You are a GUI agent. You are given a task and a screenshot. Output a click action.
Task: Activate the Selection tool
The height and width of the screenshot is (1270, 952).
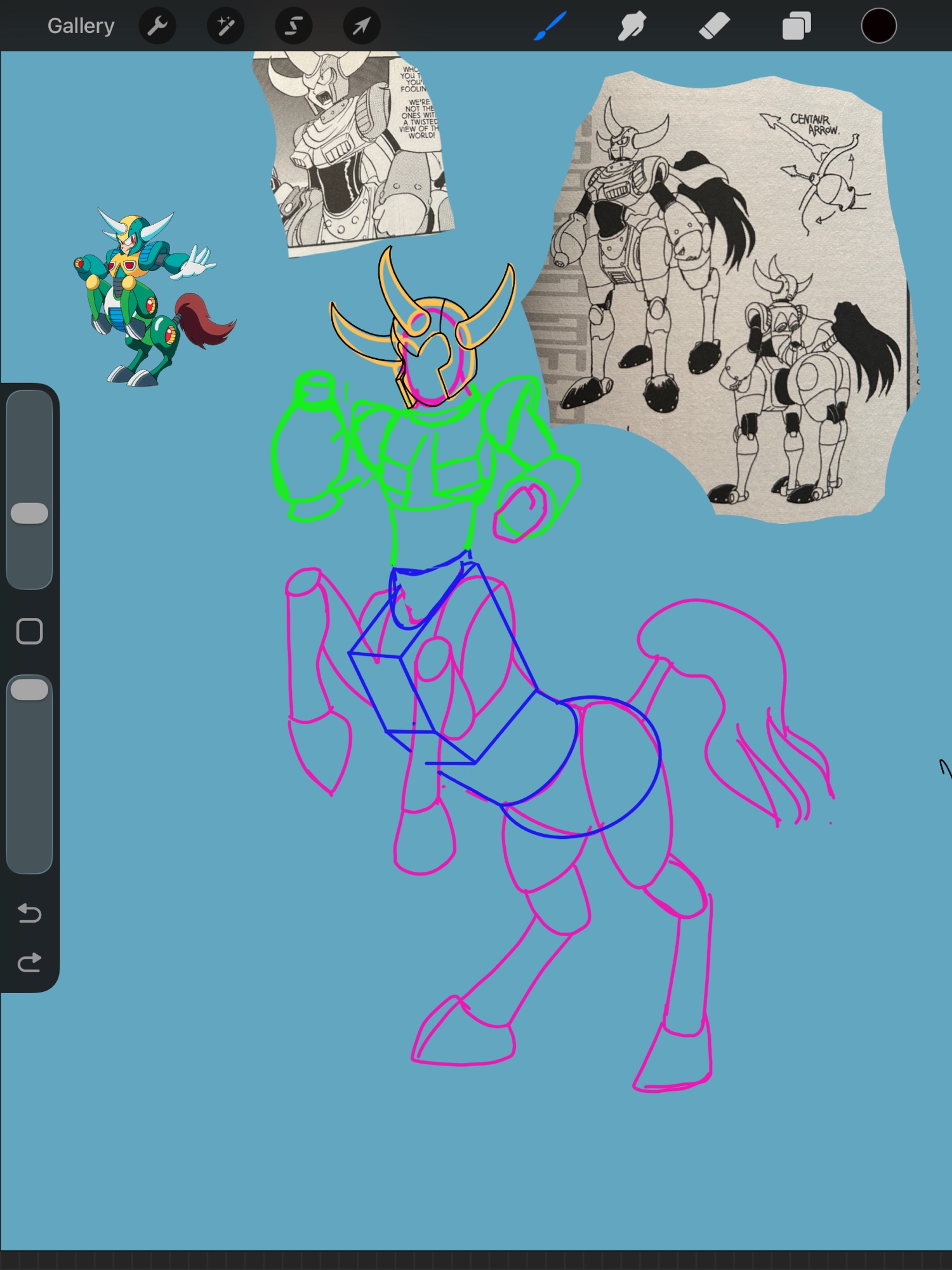(293, 26)
